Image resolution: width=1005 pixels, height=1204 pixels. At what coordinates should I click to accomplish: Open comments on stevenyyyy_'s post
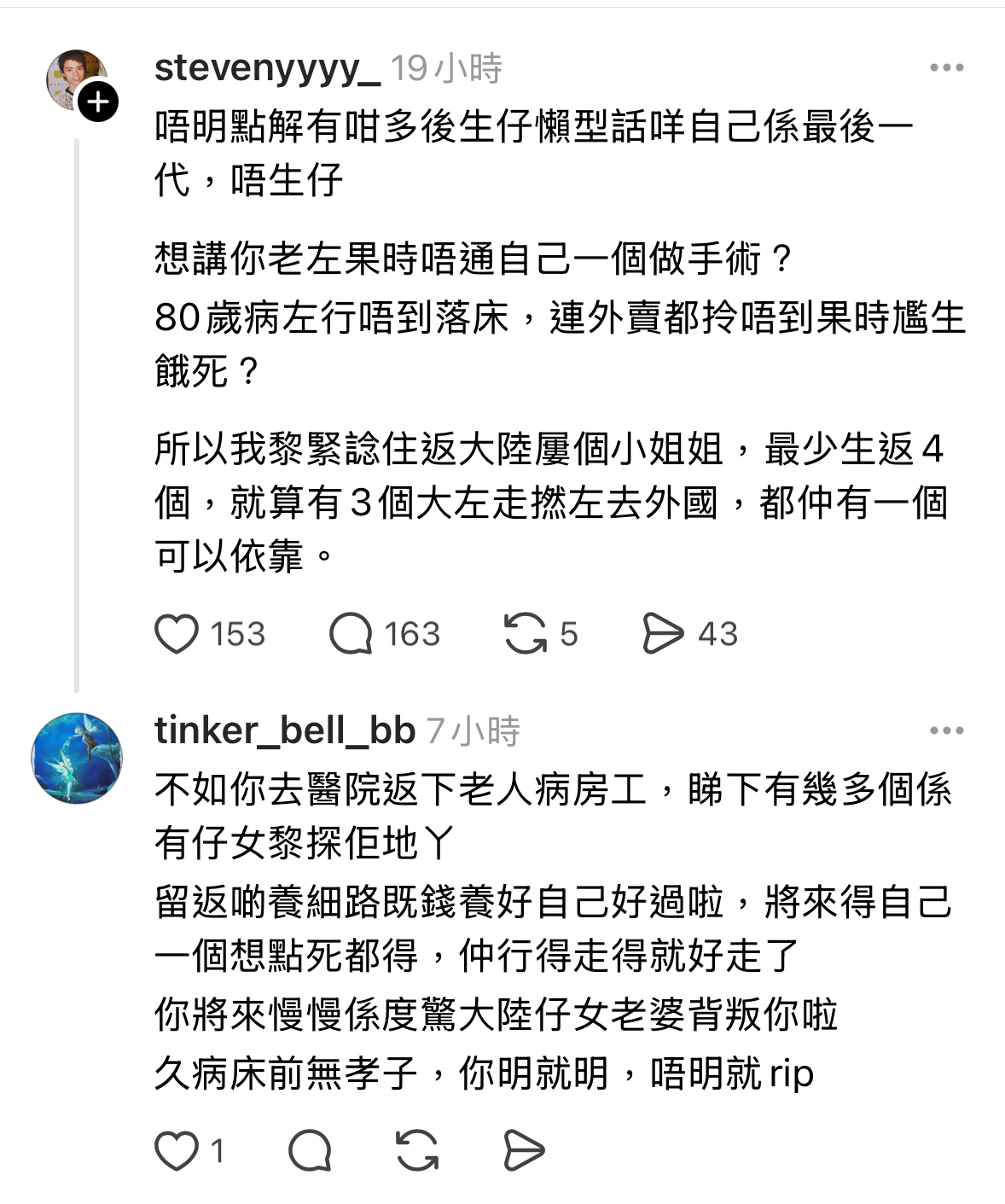[x=351, y=634]
